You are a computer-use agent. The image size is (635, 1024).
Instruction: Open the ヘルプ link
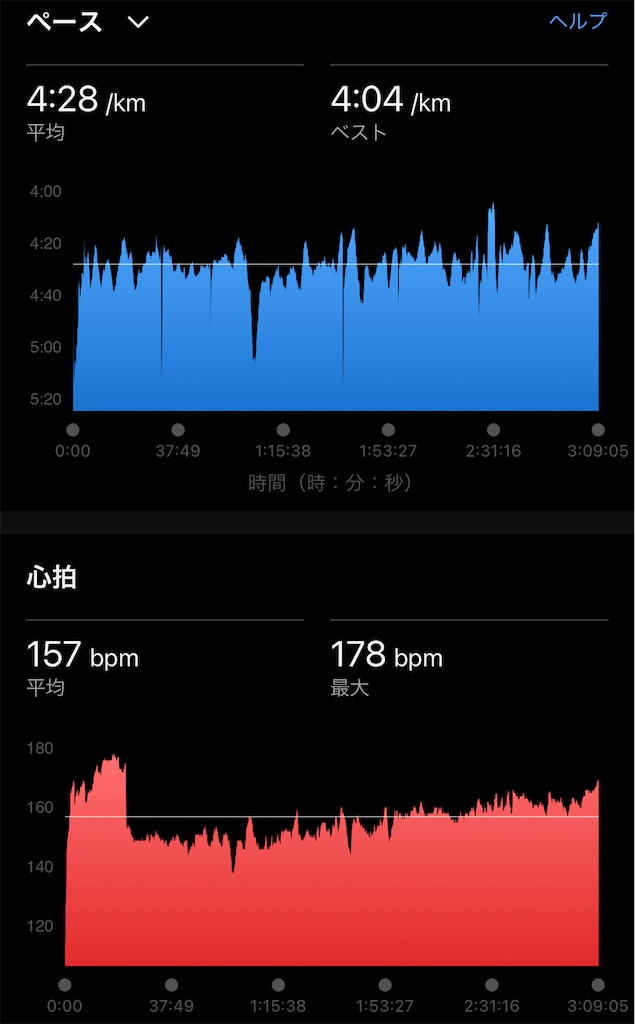pos(577,21)
